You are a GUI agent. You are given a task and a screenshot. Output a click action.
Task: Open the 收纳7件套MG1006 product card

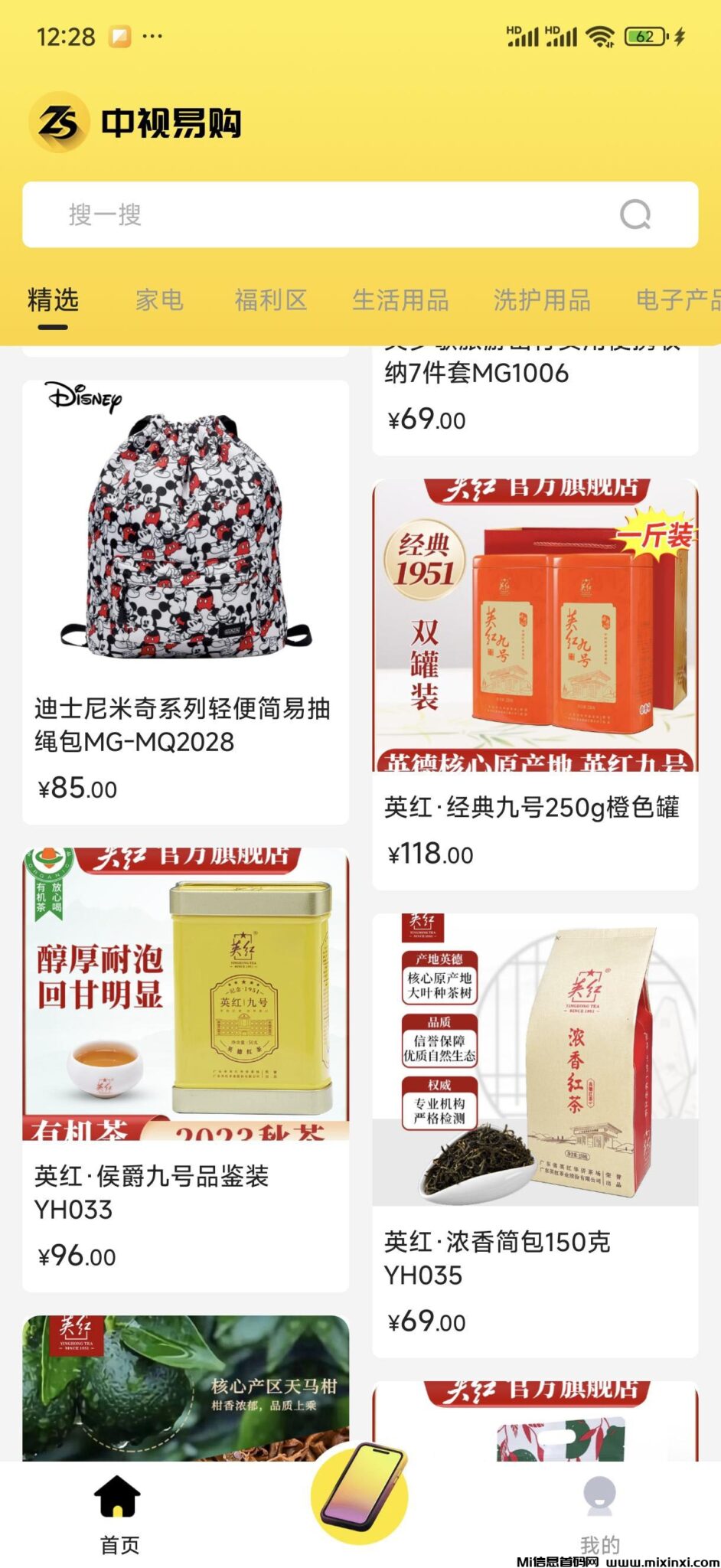[534, 398]
